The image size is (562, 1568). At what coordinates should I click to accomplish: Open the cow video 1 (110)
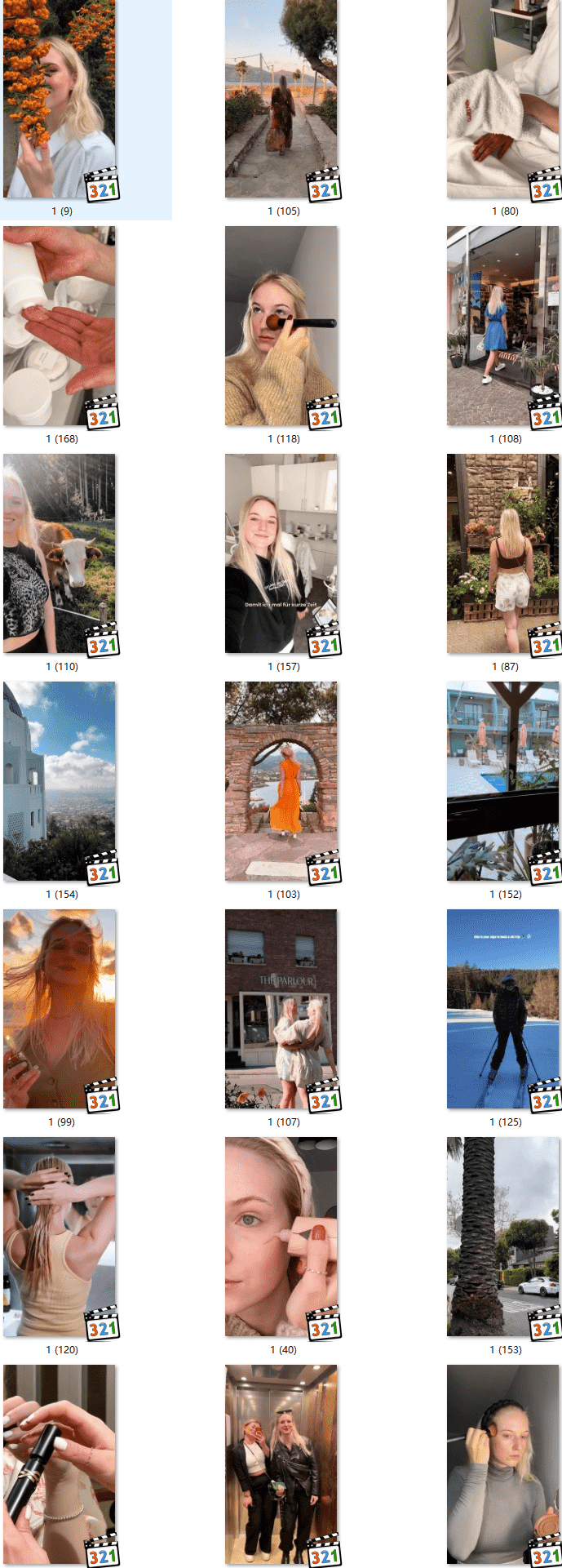tap(60, 554)
